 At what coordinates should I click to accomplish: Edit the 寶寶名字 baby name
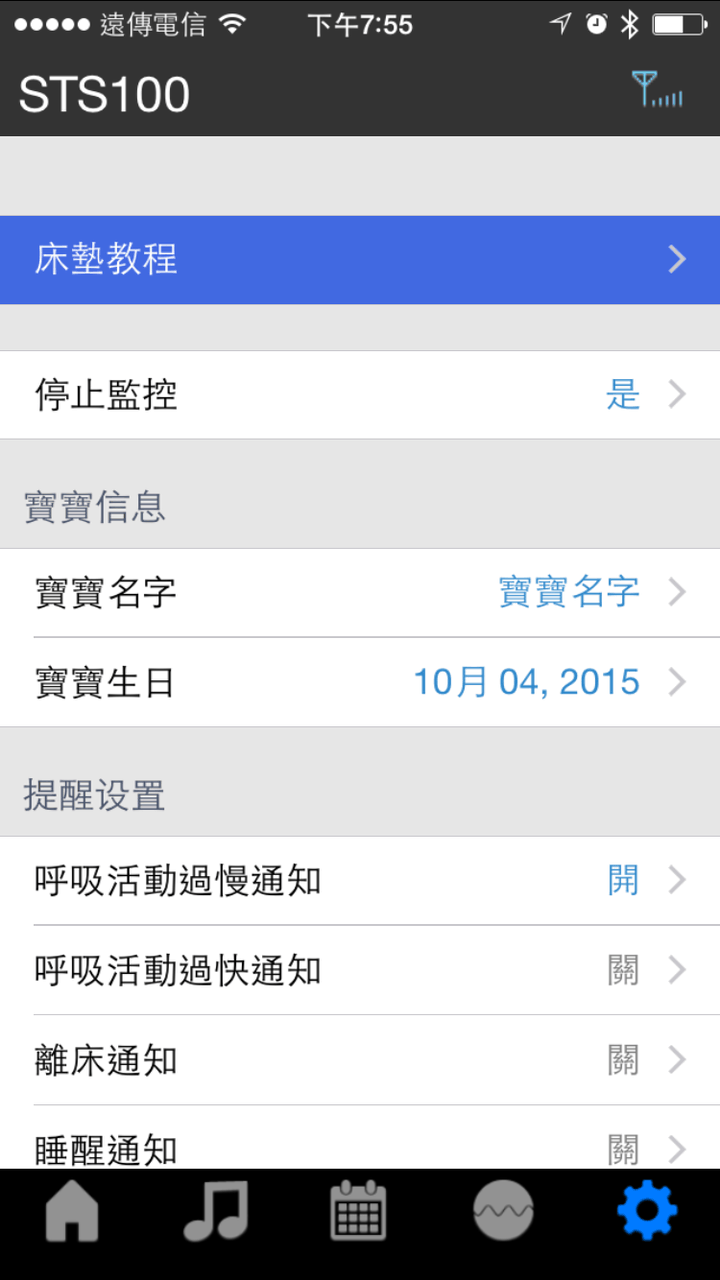pyautogui.click(x=360, y=593)
